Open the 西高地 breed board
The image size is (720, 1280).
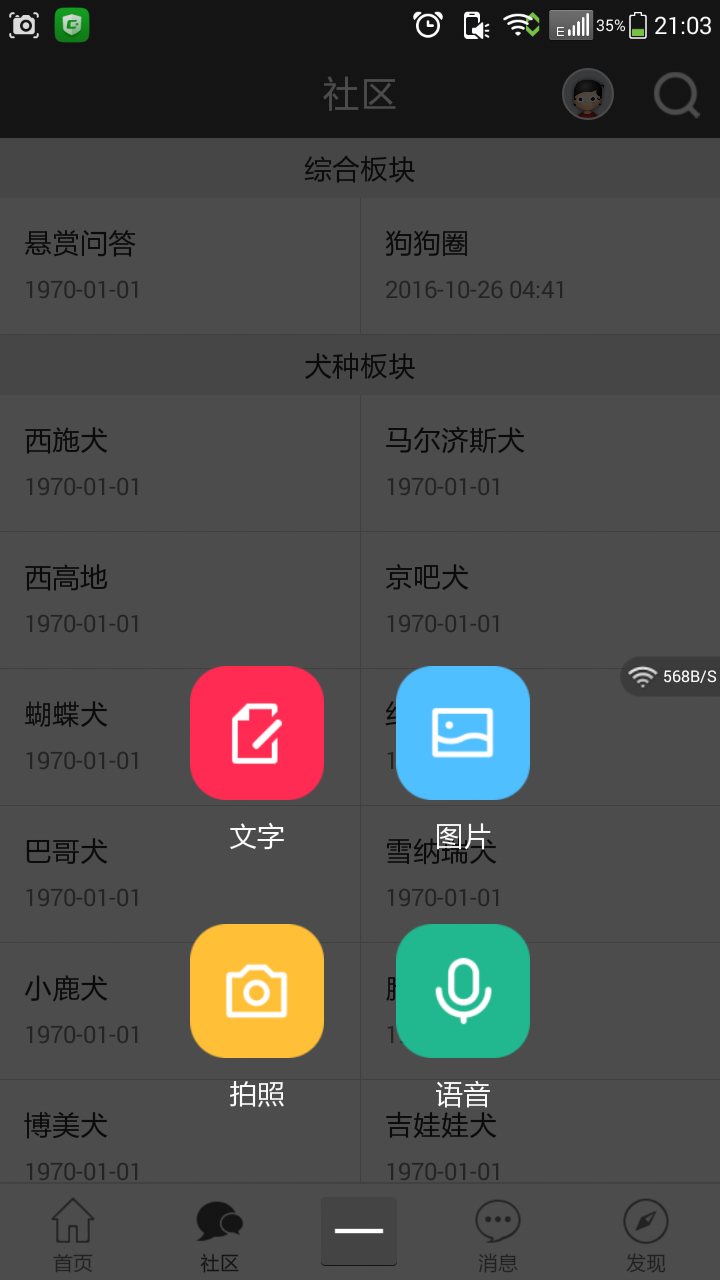tap(180, 600)
